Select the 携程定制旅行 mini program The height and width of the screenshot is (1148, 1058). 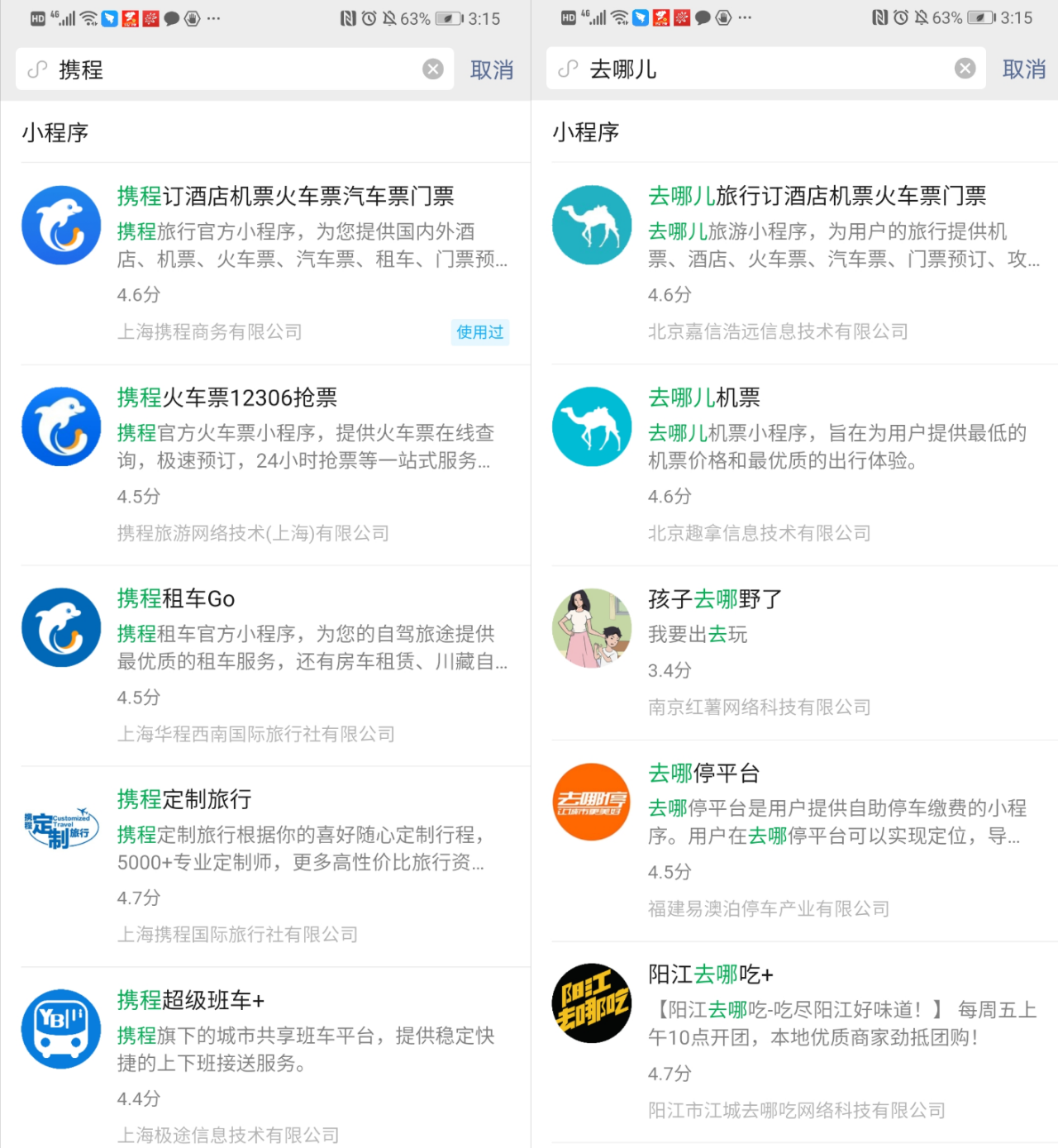tap(184, 799)
